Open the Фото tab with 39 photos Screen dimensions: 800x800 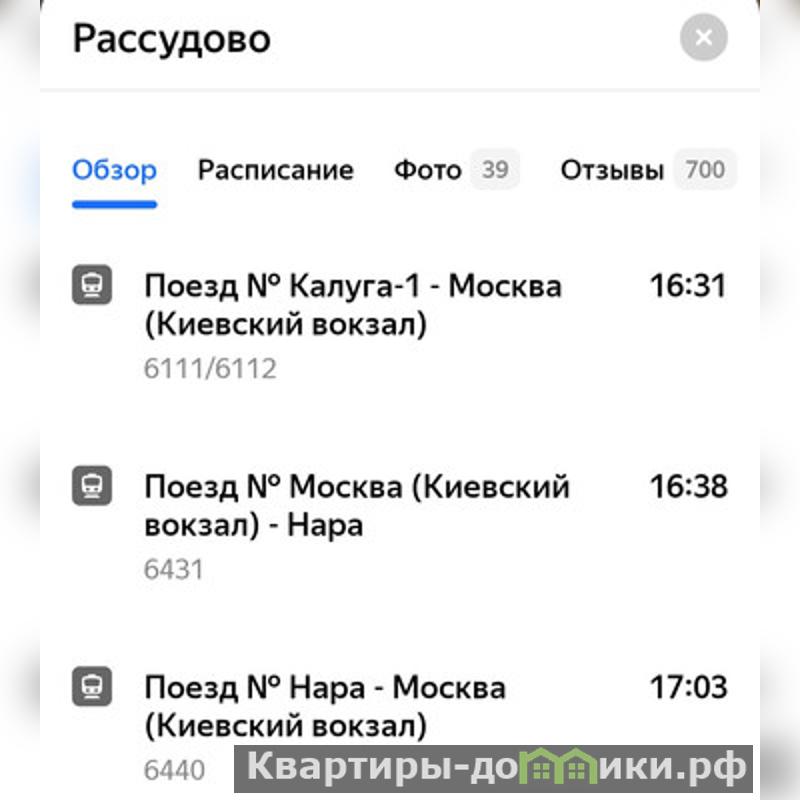(455, 170)
